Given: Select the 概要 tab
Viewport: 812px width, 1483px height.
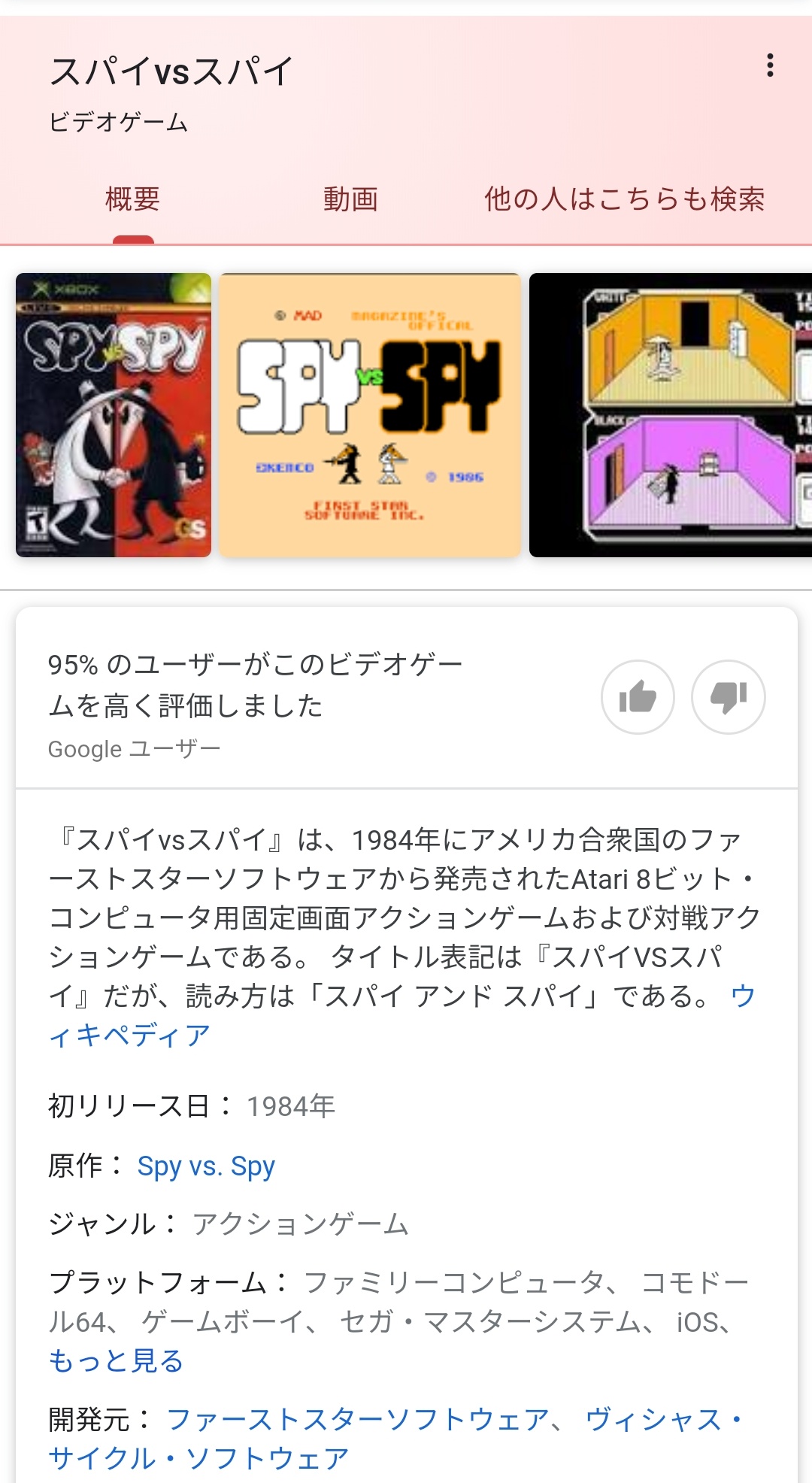Looking at the screenshot, I should [133, 199].
